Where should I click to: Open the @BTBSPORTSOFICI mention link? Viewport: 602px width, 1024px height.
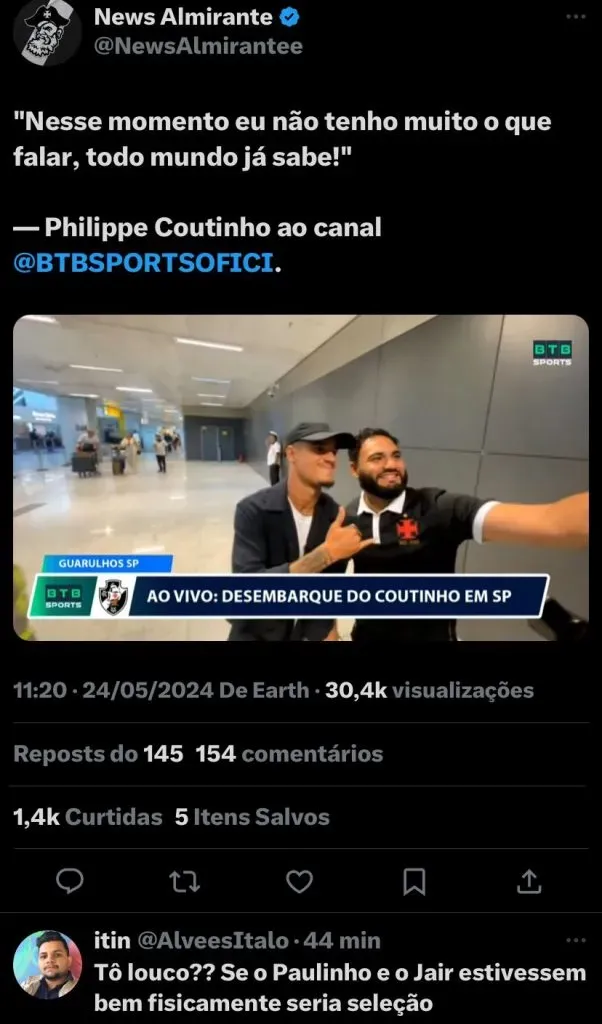143,265
